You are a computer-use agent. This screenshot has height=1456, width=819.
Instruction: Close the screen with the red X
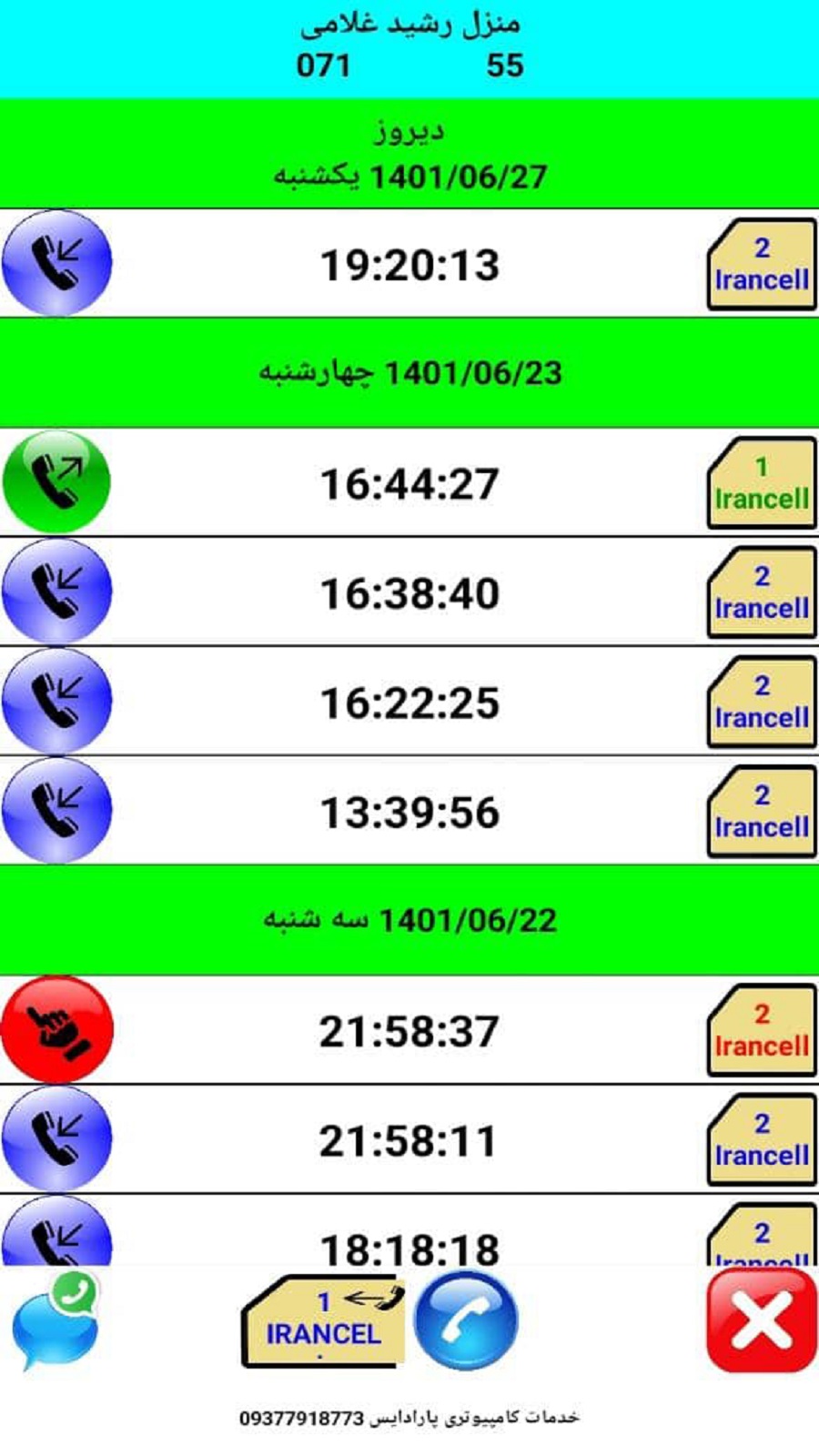761,1321
